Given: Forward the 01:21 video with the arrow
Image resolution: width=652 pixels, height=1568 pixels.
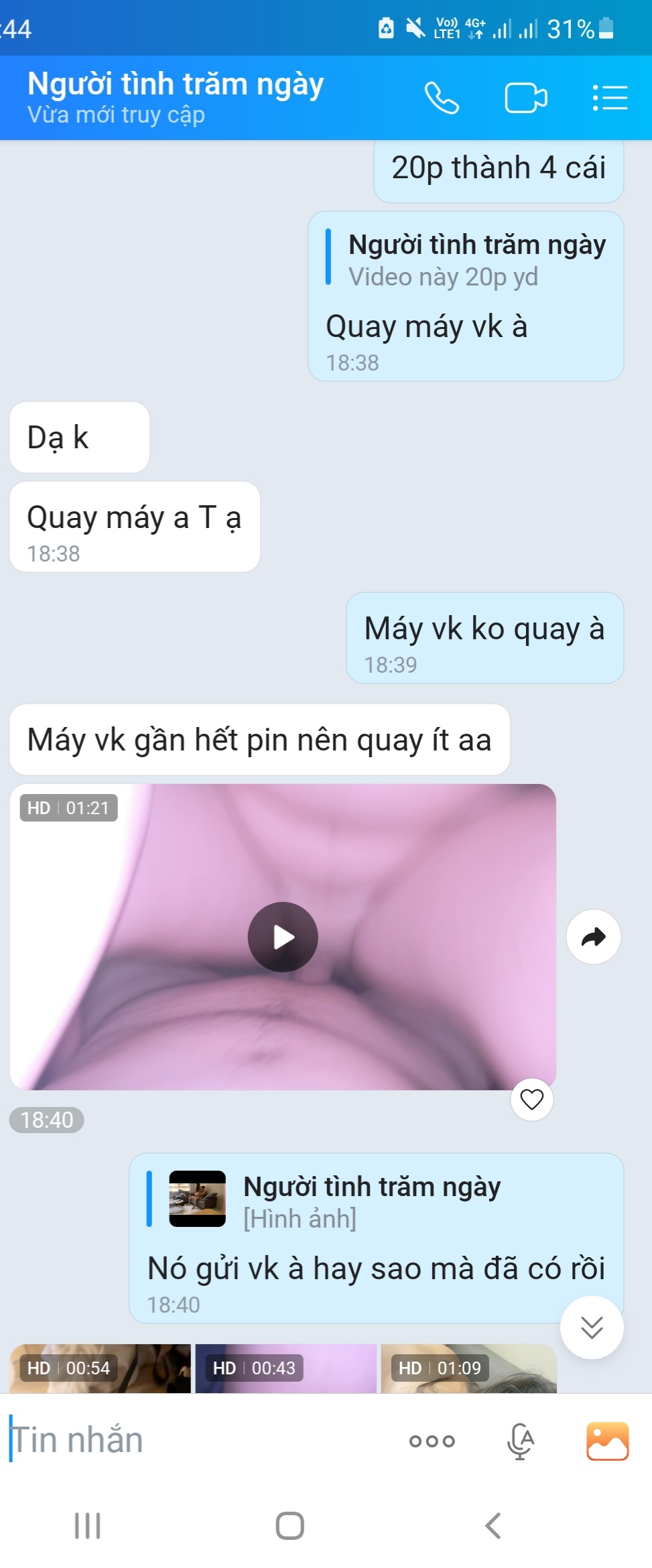Looking at the screenshot, I should [x=593, y=937].
